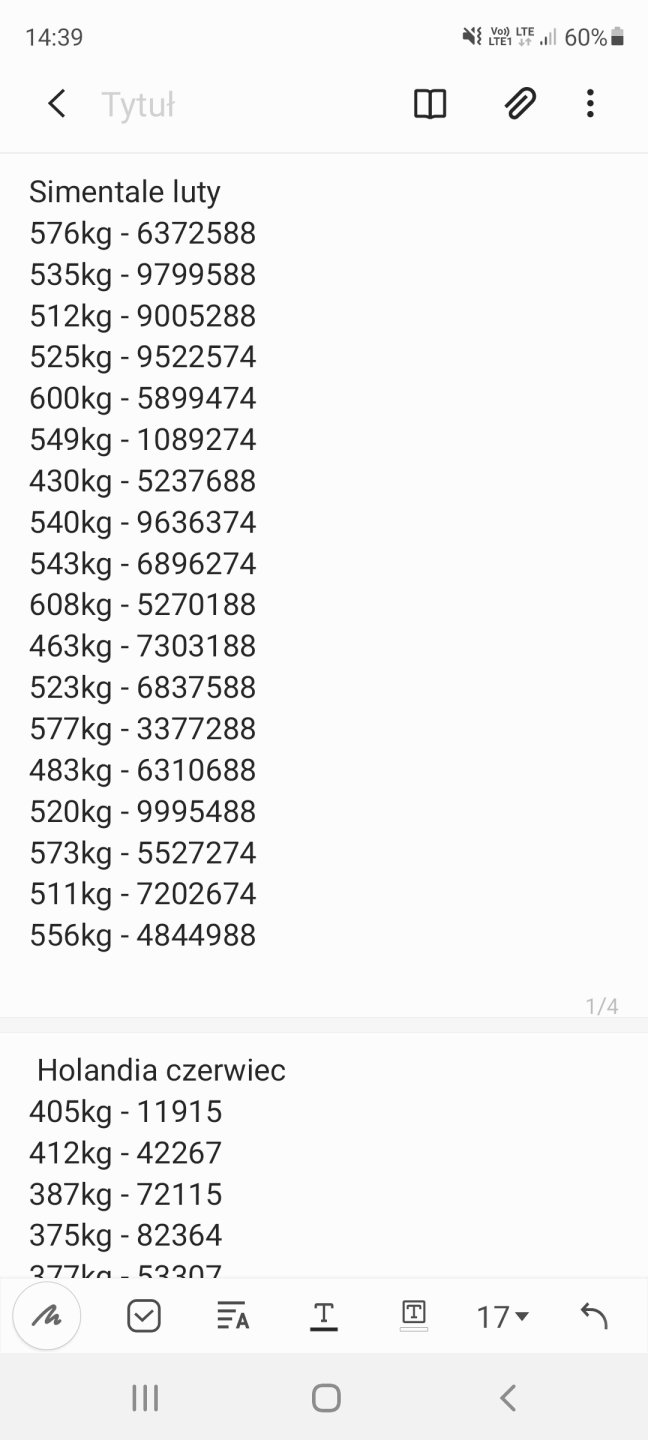Open the text background color tool
The width and height of the screenshot is (648, 1440).
(x=413, y=1316)
